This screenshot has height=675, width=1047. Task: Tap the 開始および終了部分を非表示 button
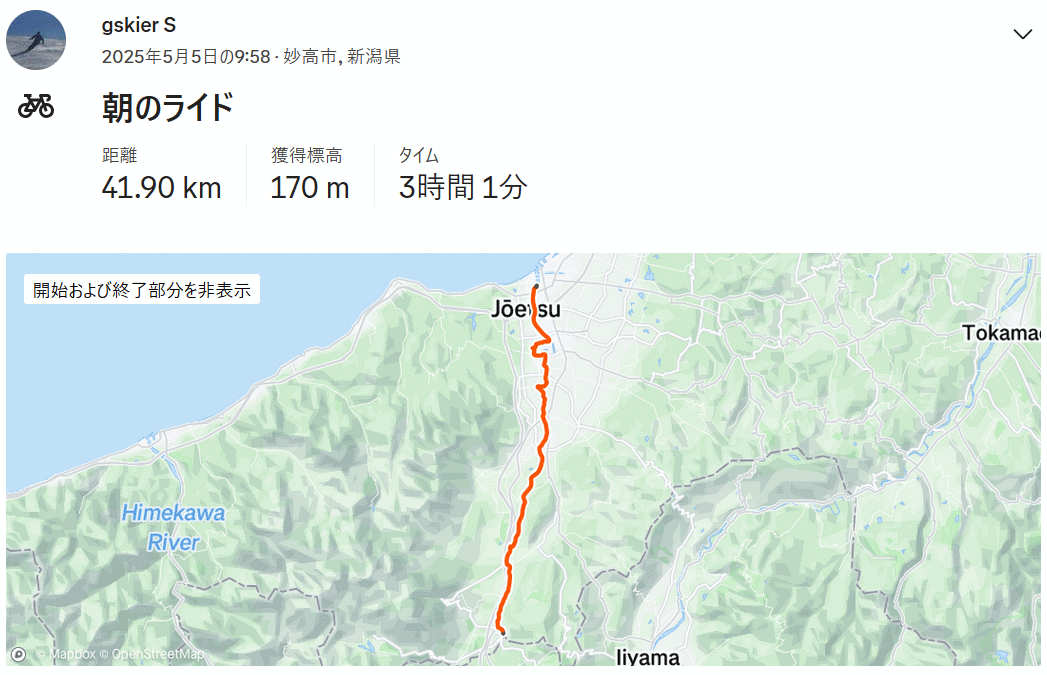point(142,290)
